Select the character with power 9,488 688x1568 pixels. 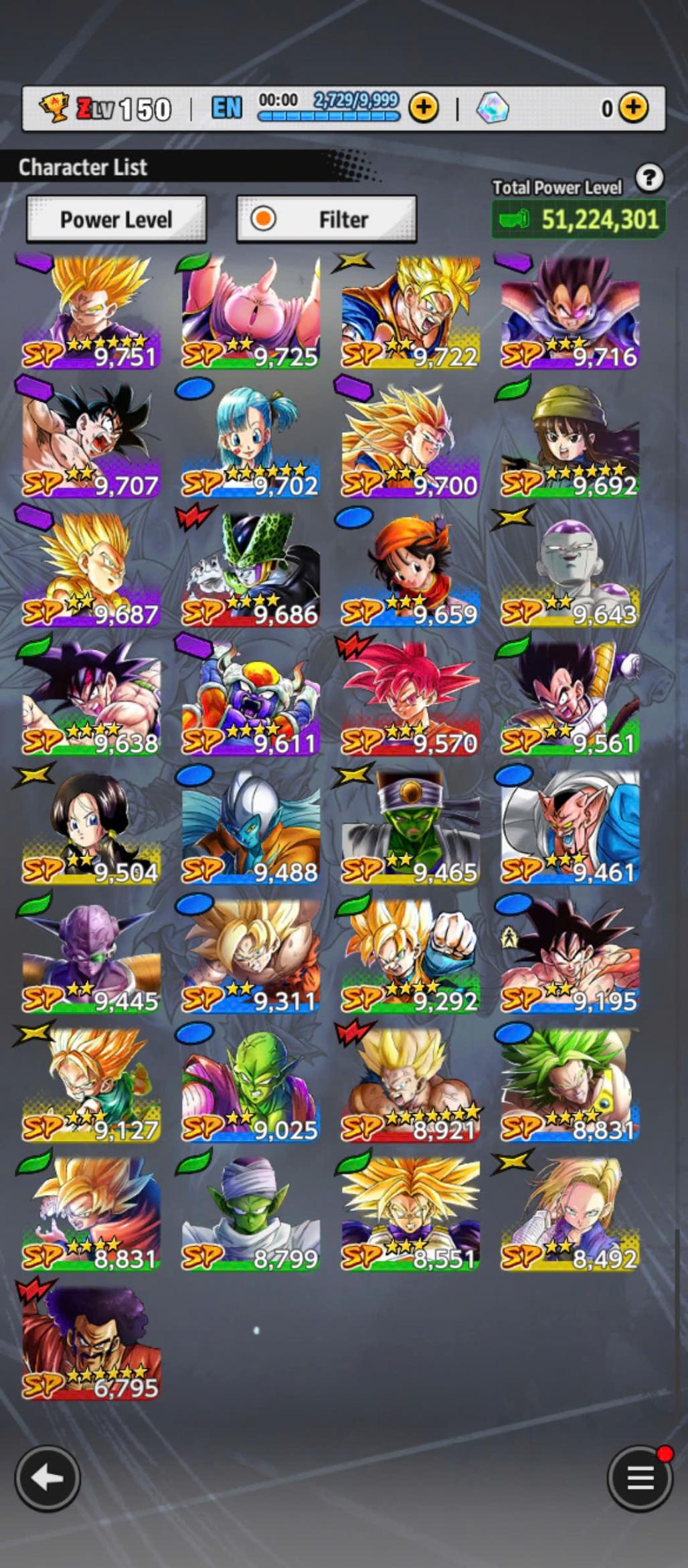(250, 828)
